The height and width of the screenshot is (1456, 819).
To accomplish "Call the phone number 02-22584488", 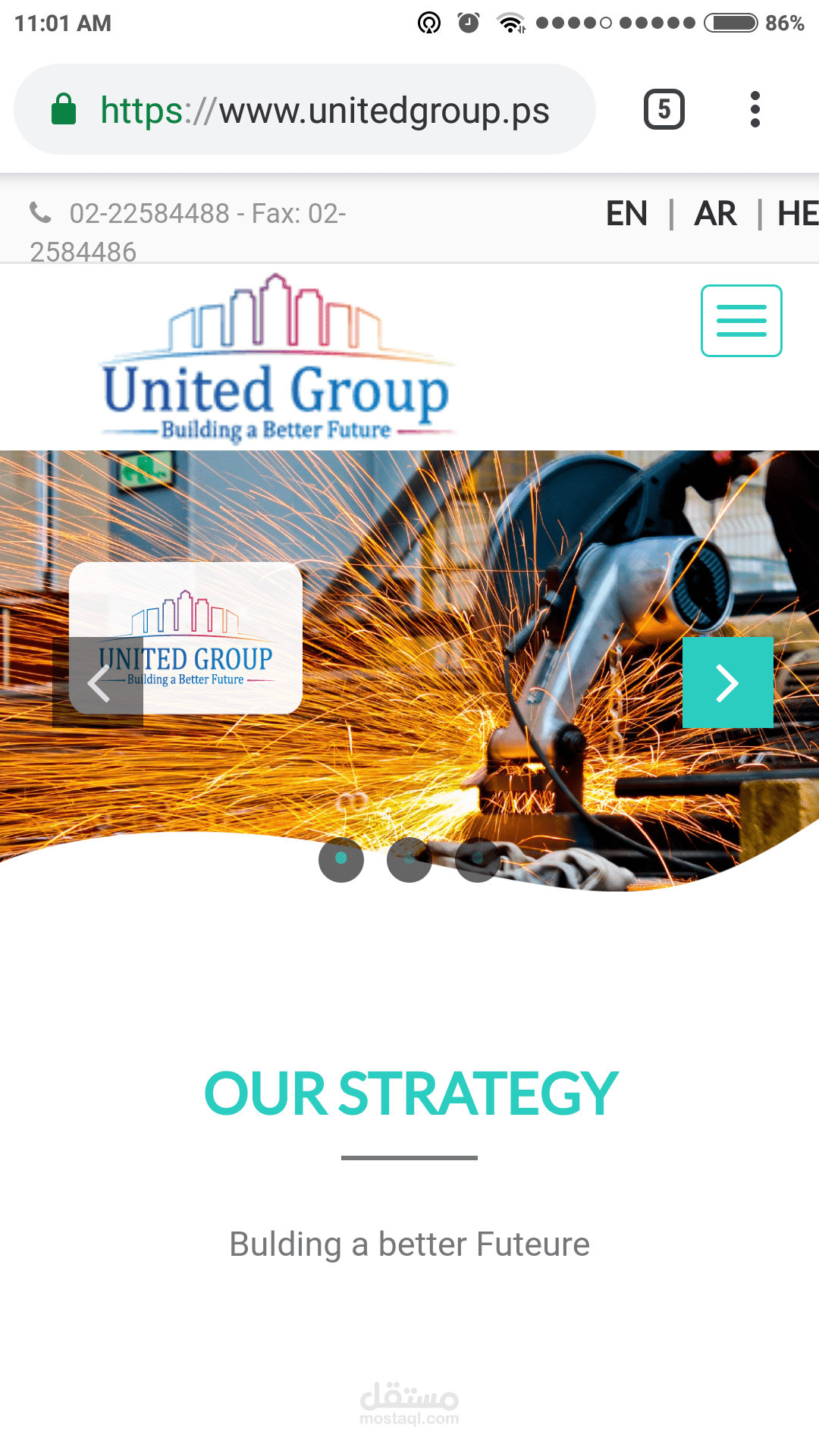I will [x=149, y=214].
